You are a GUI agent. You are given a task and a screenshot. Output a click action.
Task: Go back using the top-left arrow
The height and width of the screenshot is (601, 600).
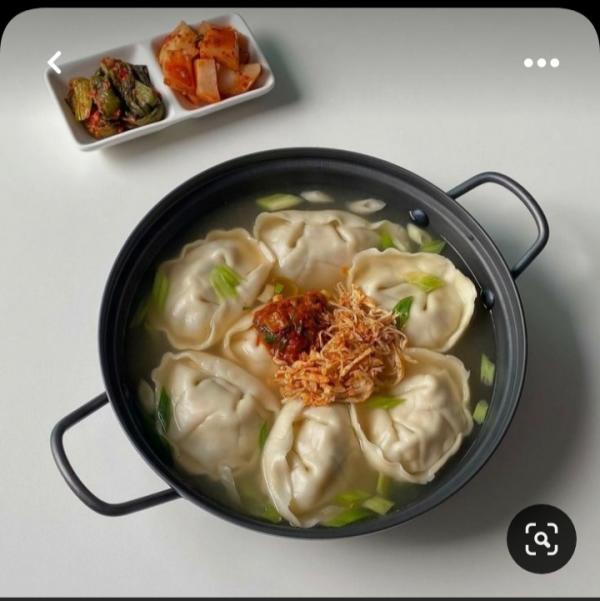click(x=55, y=63)
